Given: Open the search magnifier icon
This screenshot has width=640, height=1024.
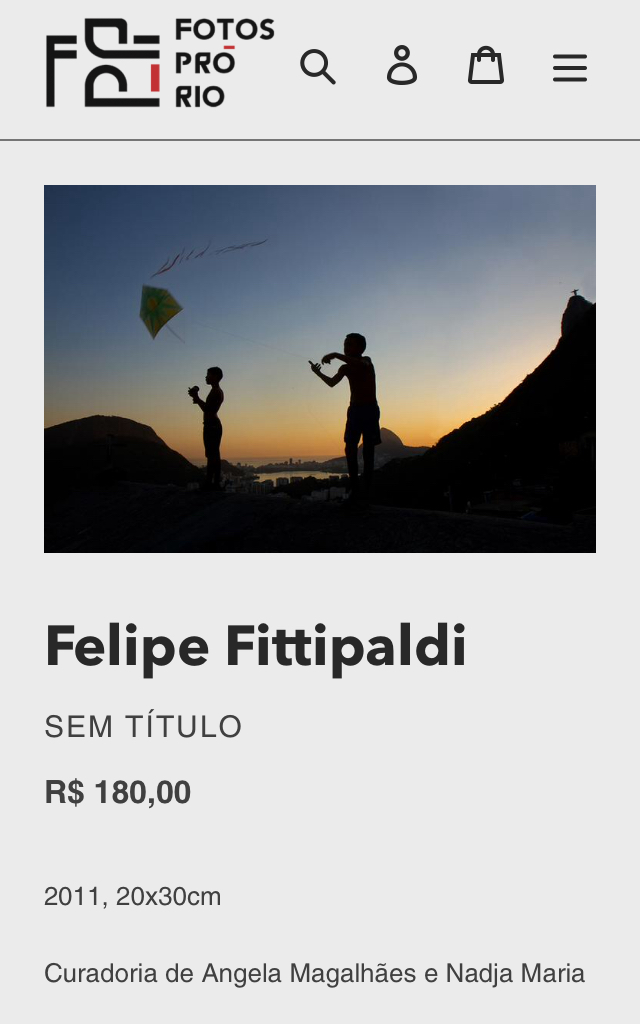Looking at the screenshot, I should [317, 66].
